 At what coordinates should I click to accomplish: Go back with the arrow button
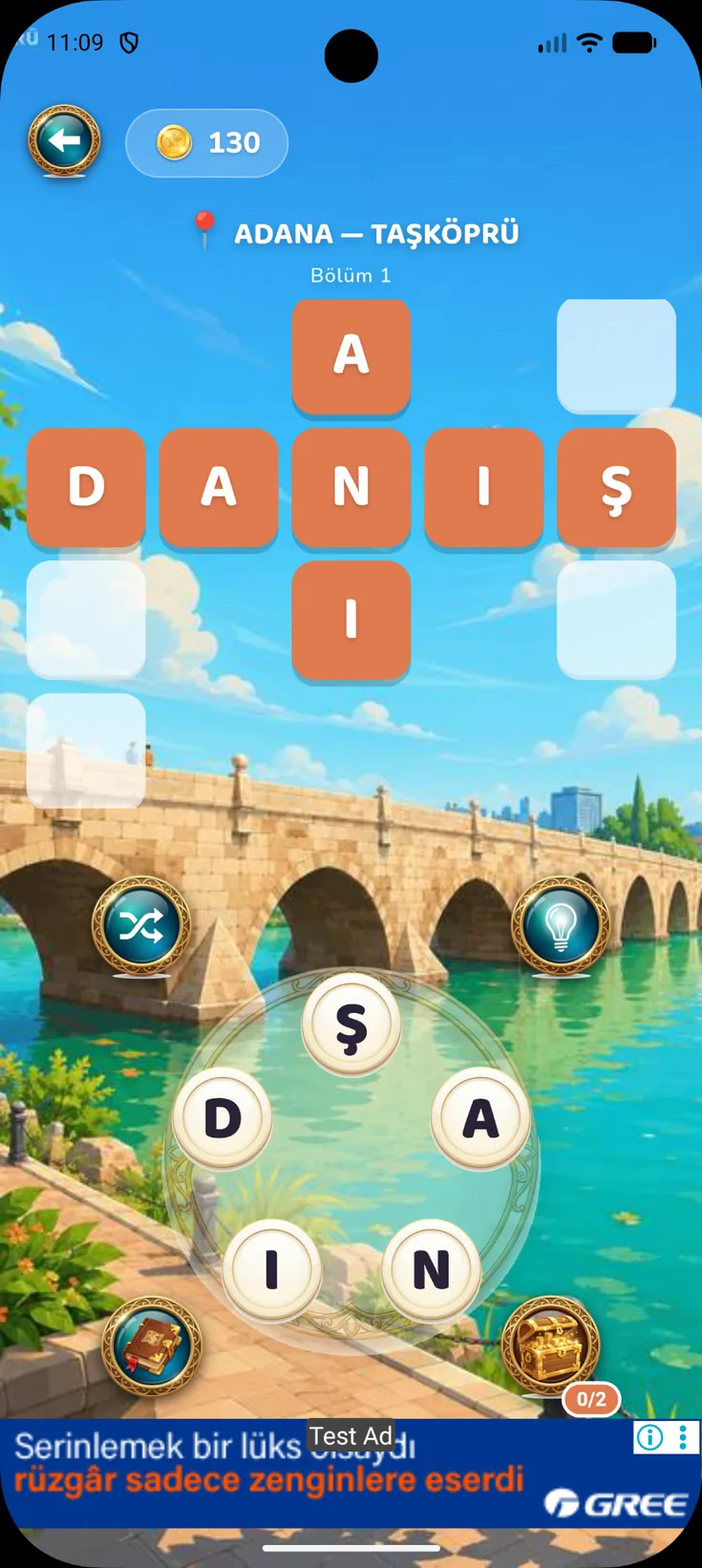click(x=64, y=141)
